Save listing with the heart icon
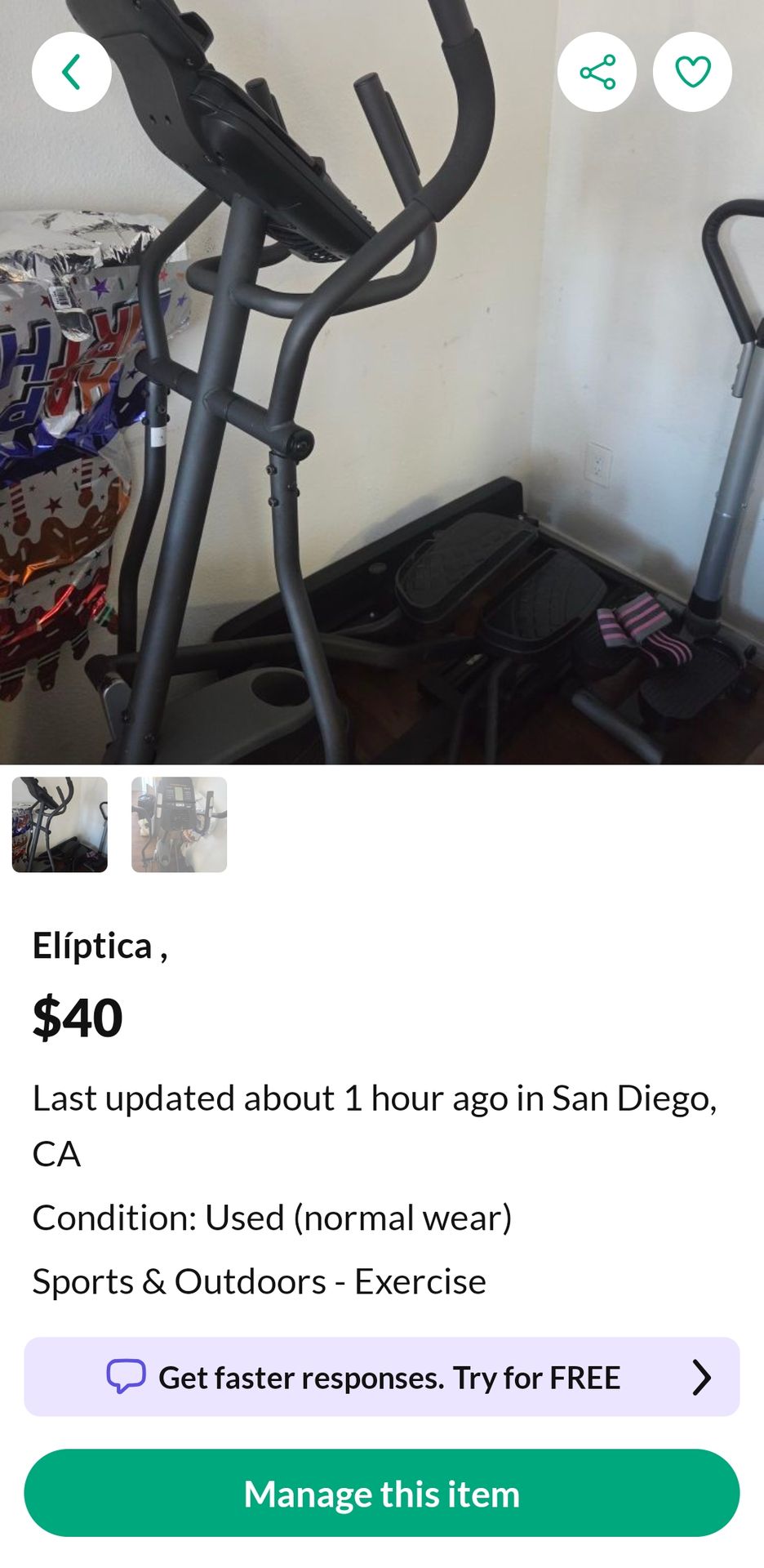This screenshot has width=764, height=1568. coord(692,72)
